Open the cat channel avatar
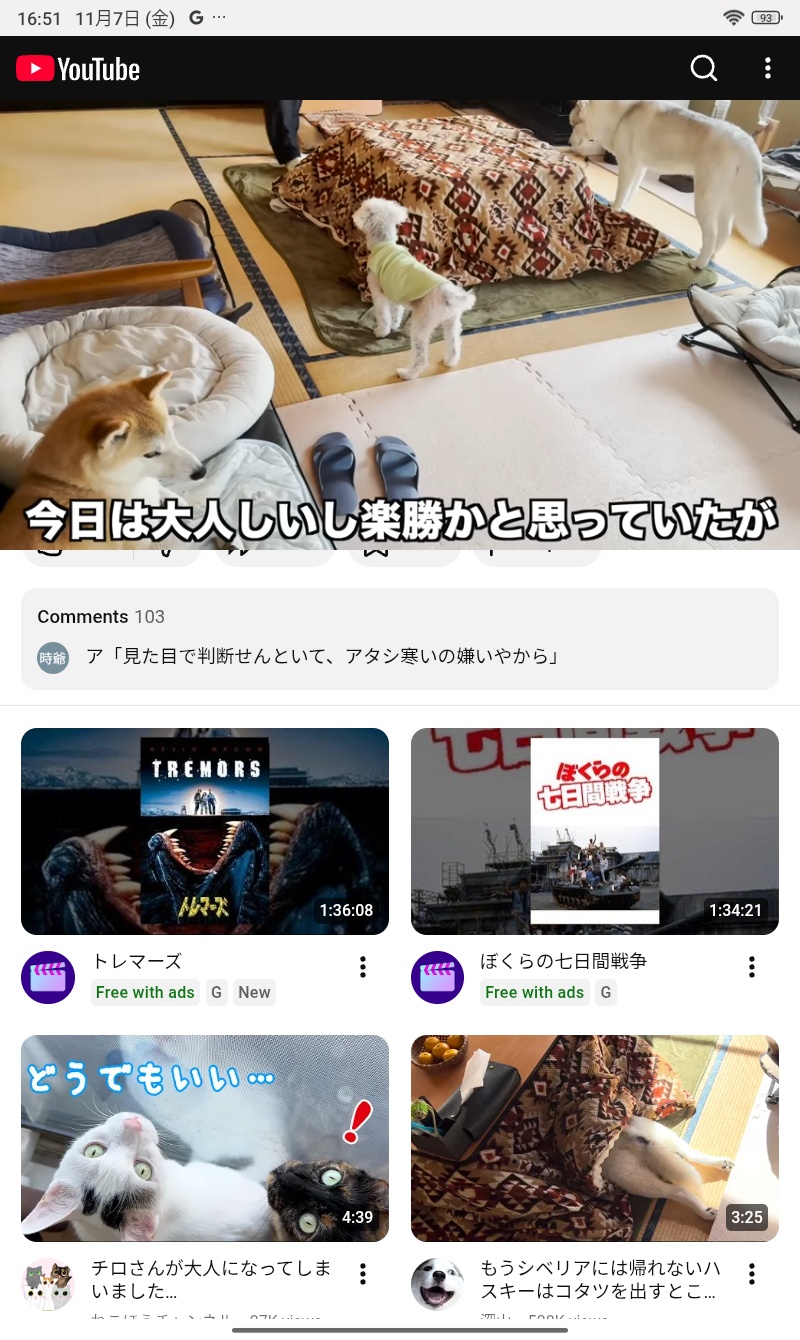The height and width of the screenshot is (1340, 800). click(x=48, y=1284)
